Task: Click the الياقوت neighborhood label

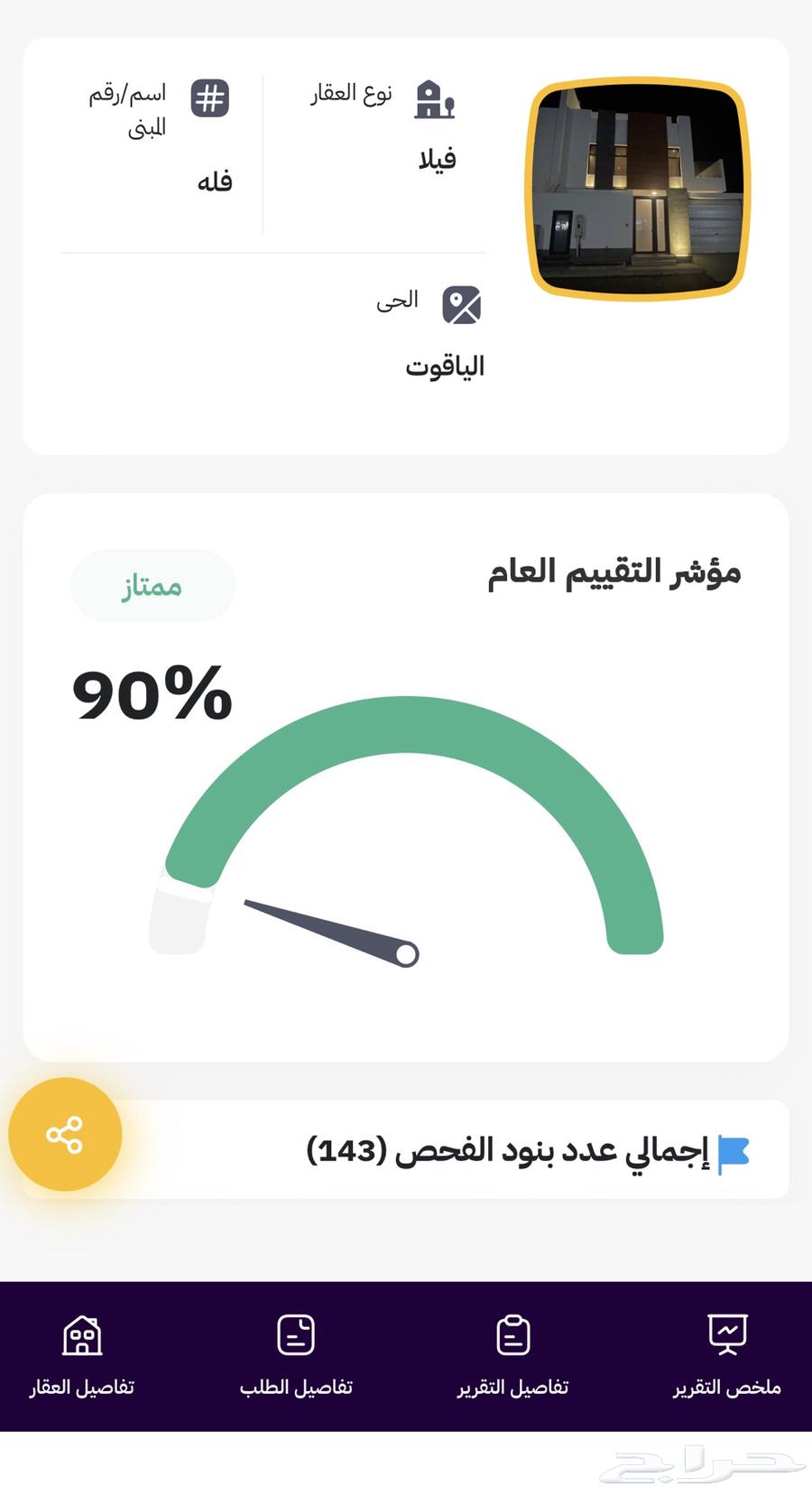Action: tap(446, 365)
